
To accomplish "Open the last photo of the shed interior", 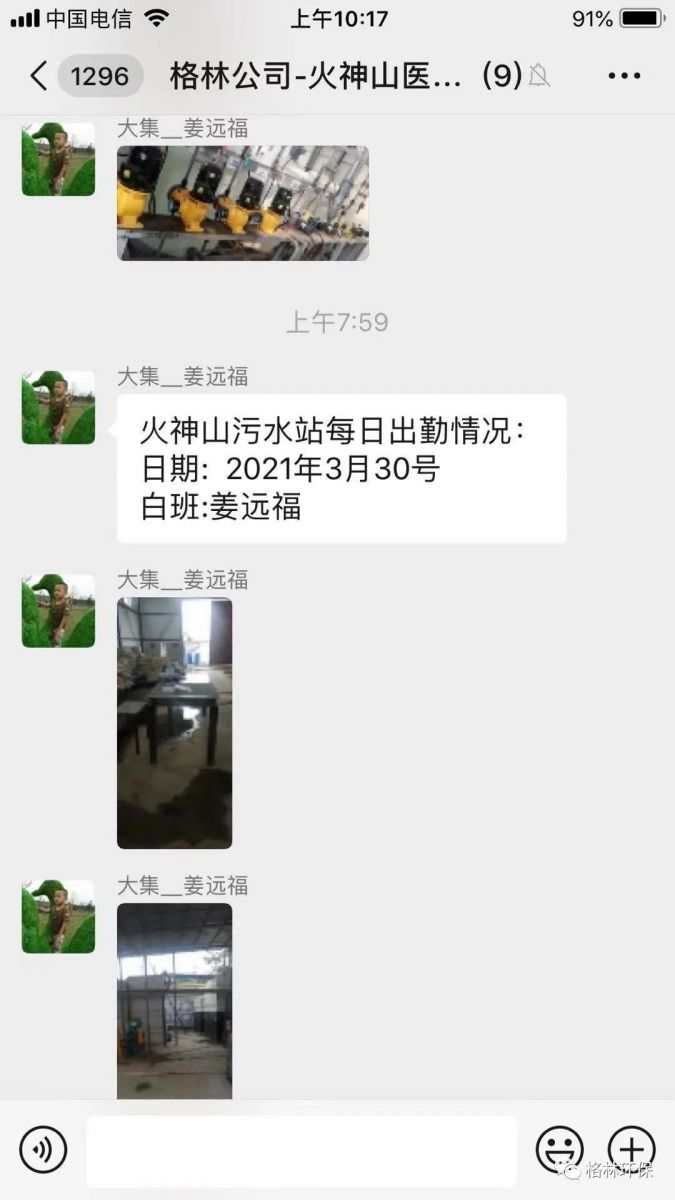I will coord(174,1000).
